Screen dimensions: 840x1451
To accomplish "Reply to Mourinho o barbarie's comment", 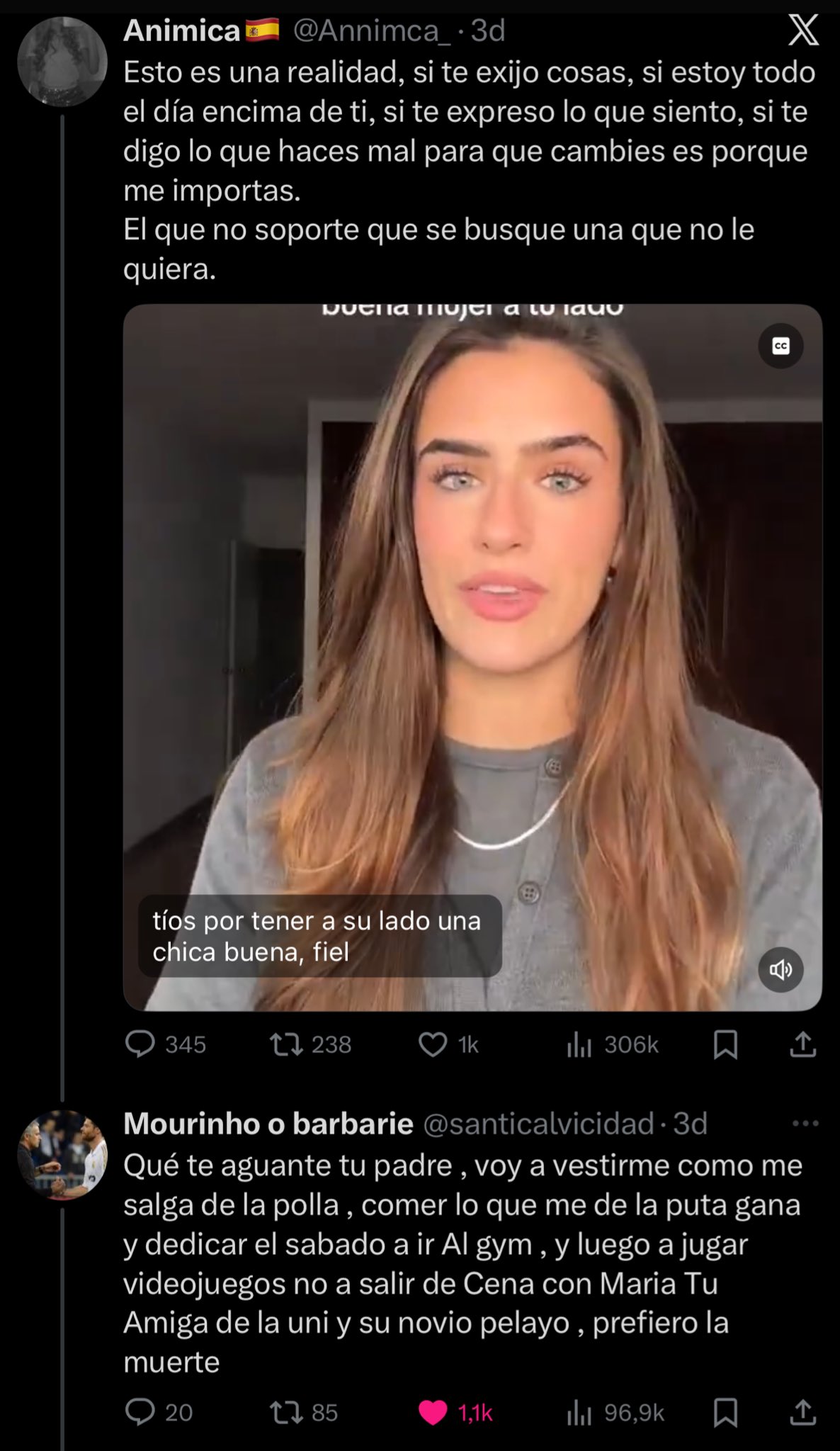I will click(x=140, y=1413).
